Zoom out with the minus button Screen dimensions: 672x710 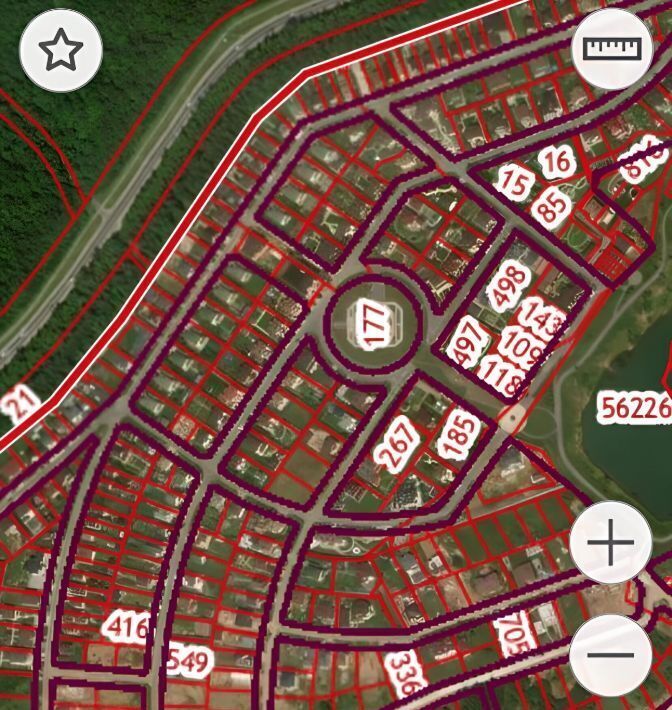click(x=611, y=655)
